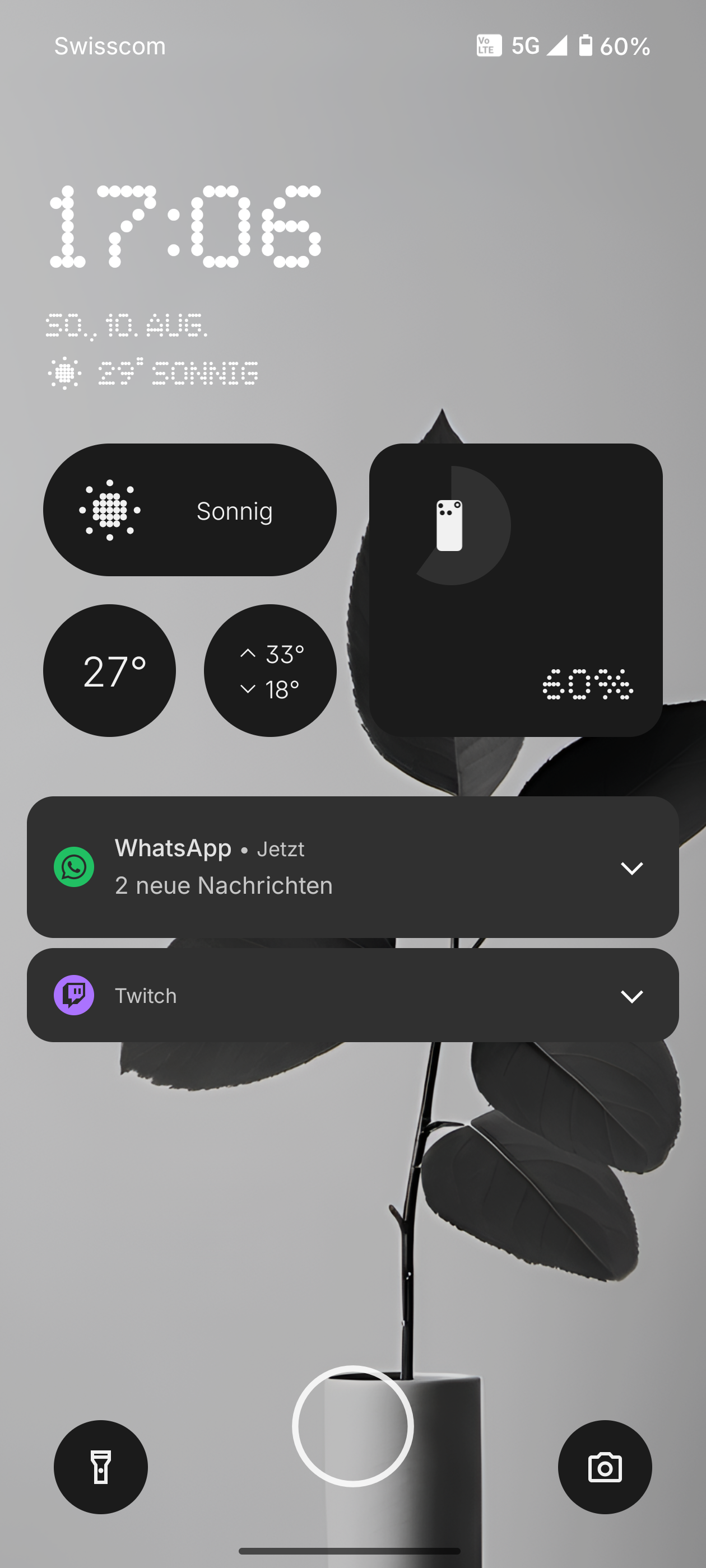Open the Twitch notification
The width and height of the screenshot is (706, 1568).
pyautogui.click(x=305, y=995)
